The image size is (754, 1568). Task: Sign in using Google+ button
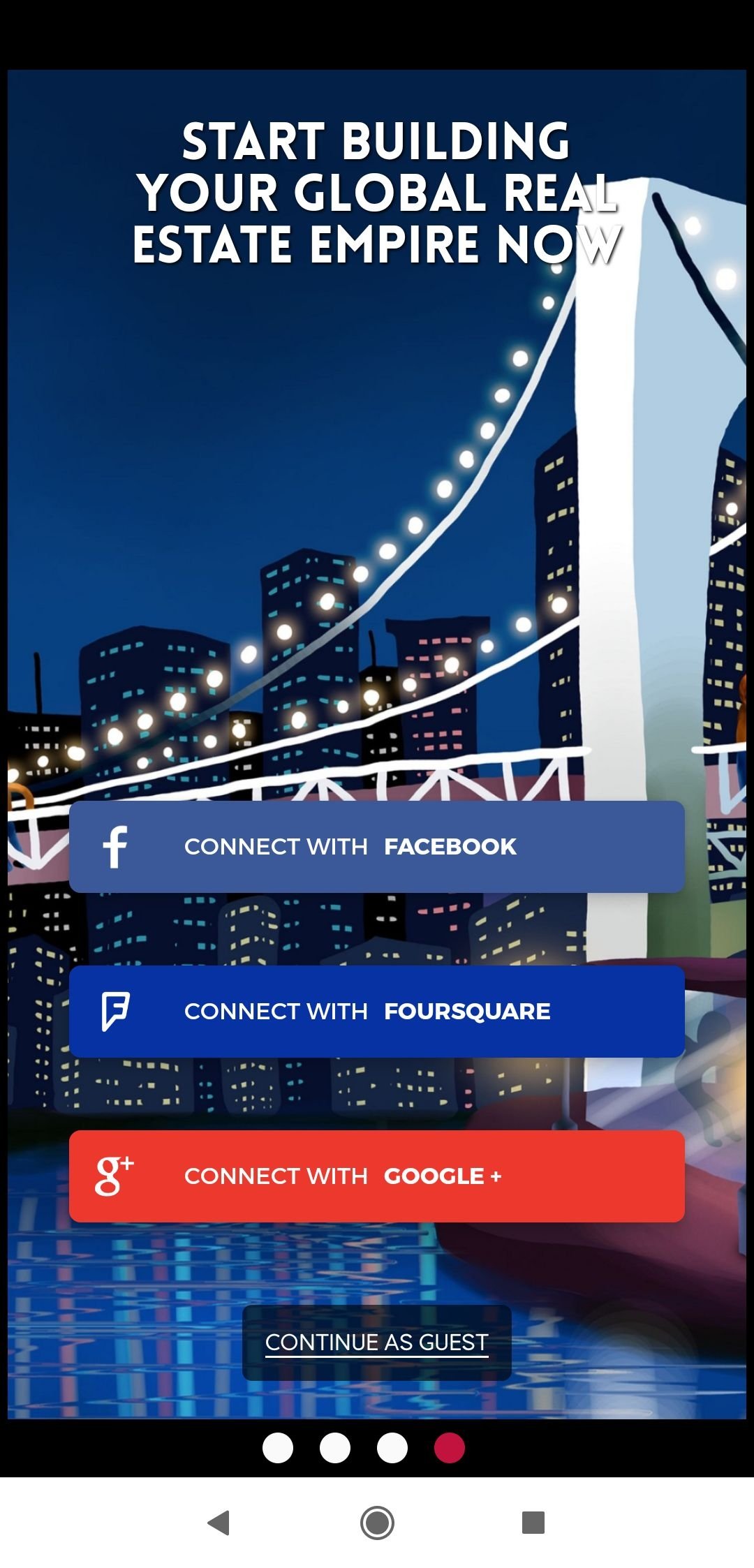point(377,1176)
